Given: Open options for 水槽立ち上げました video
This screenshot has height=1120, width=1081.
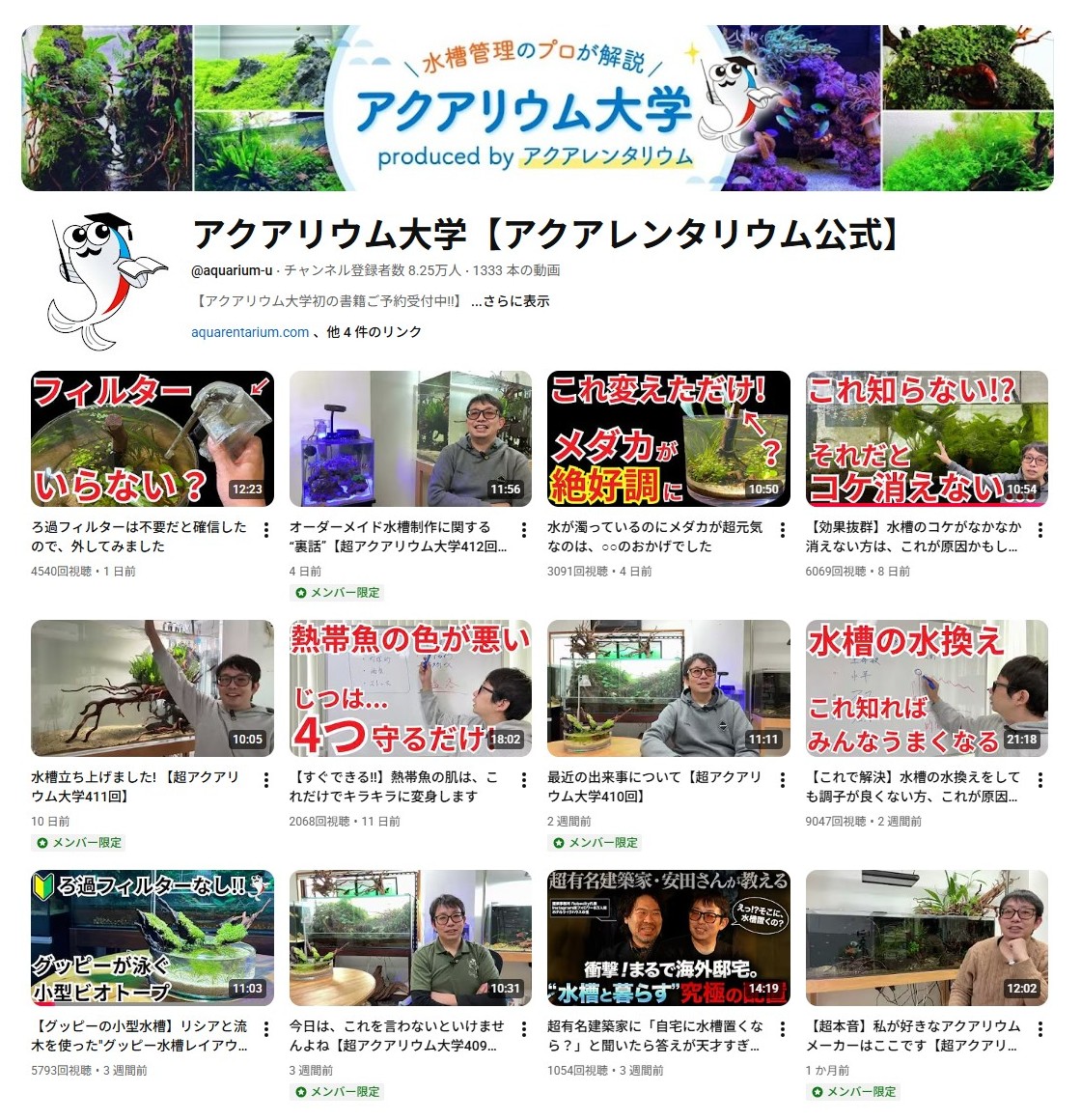Looking at the screenshot, I should coord(265,780).
